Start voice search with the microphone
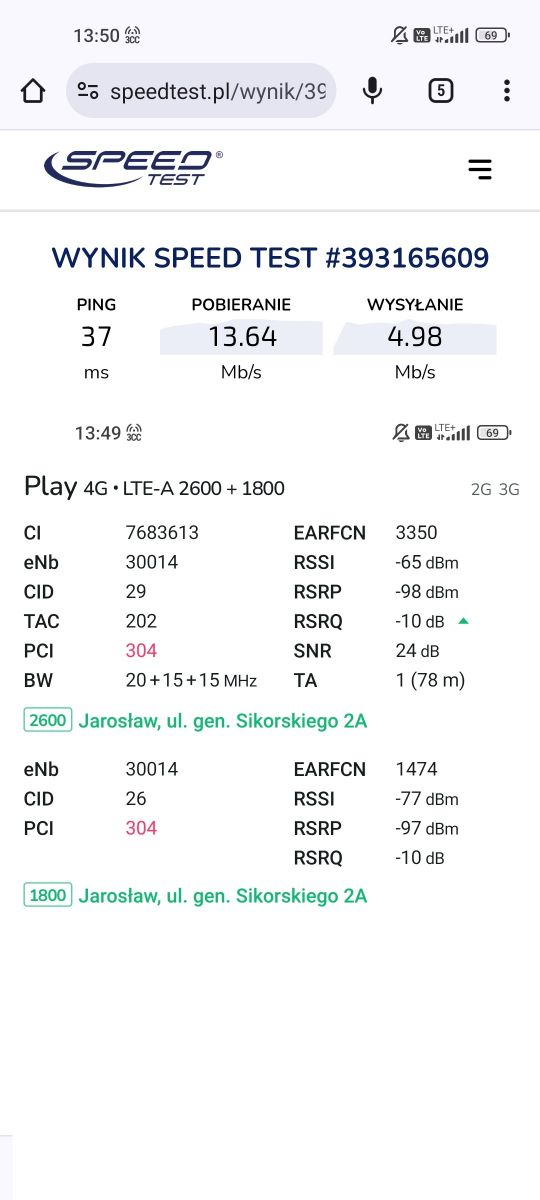The height and width of the screenshot is (1200, 540). 372,91
